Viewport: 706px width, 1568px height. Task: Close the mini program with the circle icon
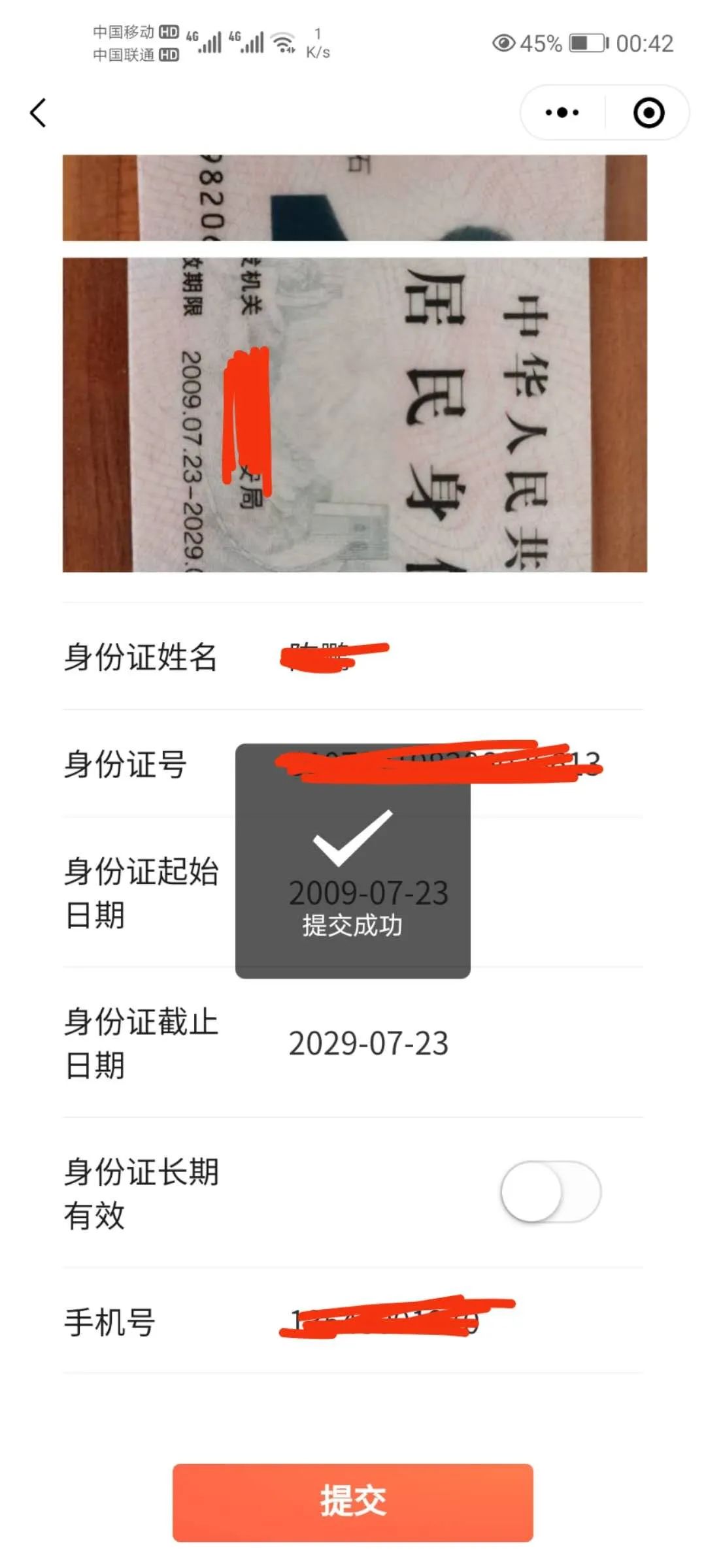pos(648,112)
